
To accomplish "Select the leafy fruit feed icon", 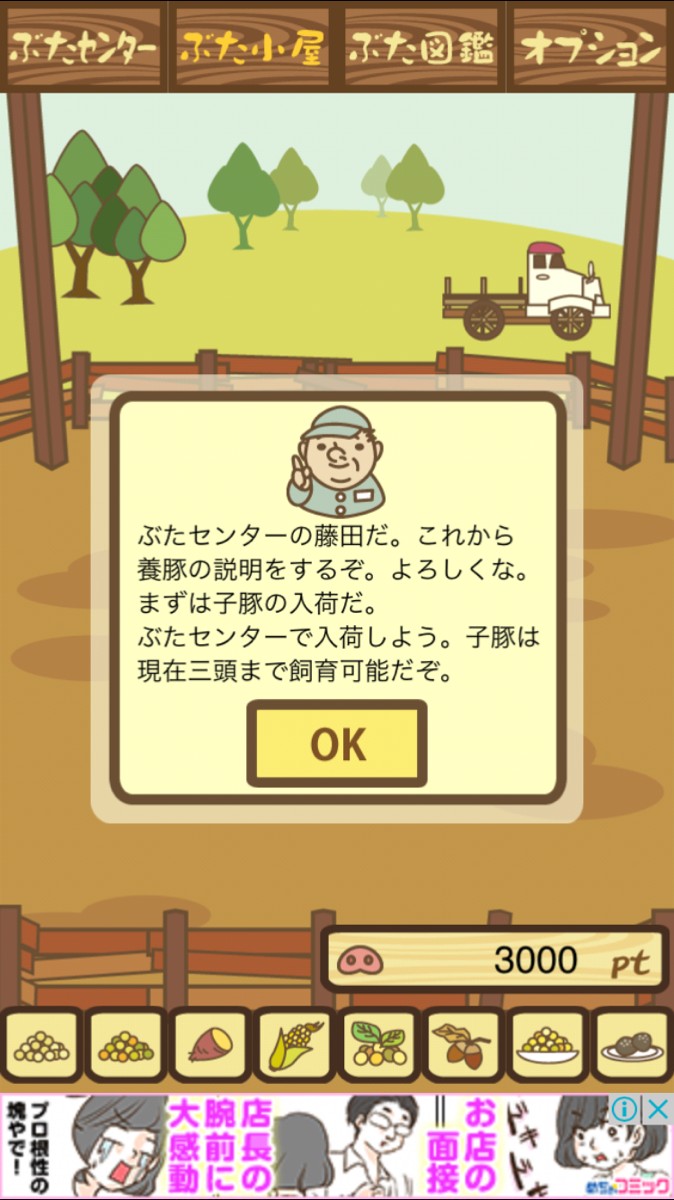I will tap(379, 1045).
